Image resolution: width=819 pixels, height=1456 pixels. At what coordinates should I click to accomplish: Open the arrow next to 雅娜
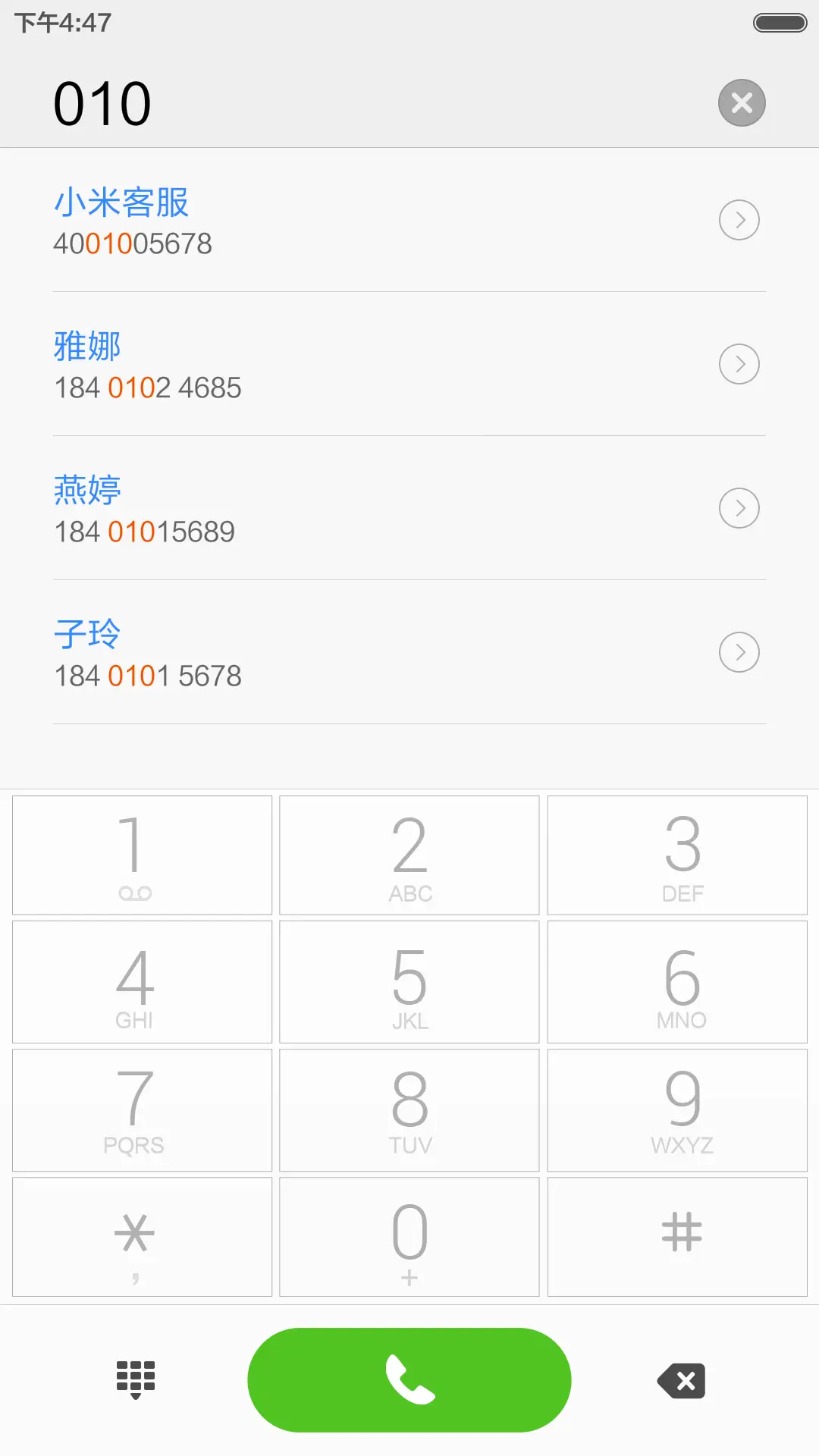pos(739,364)
